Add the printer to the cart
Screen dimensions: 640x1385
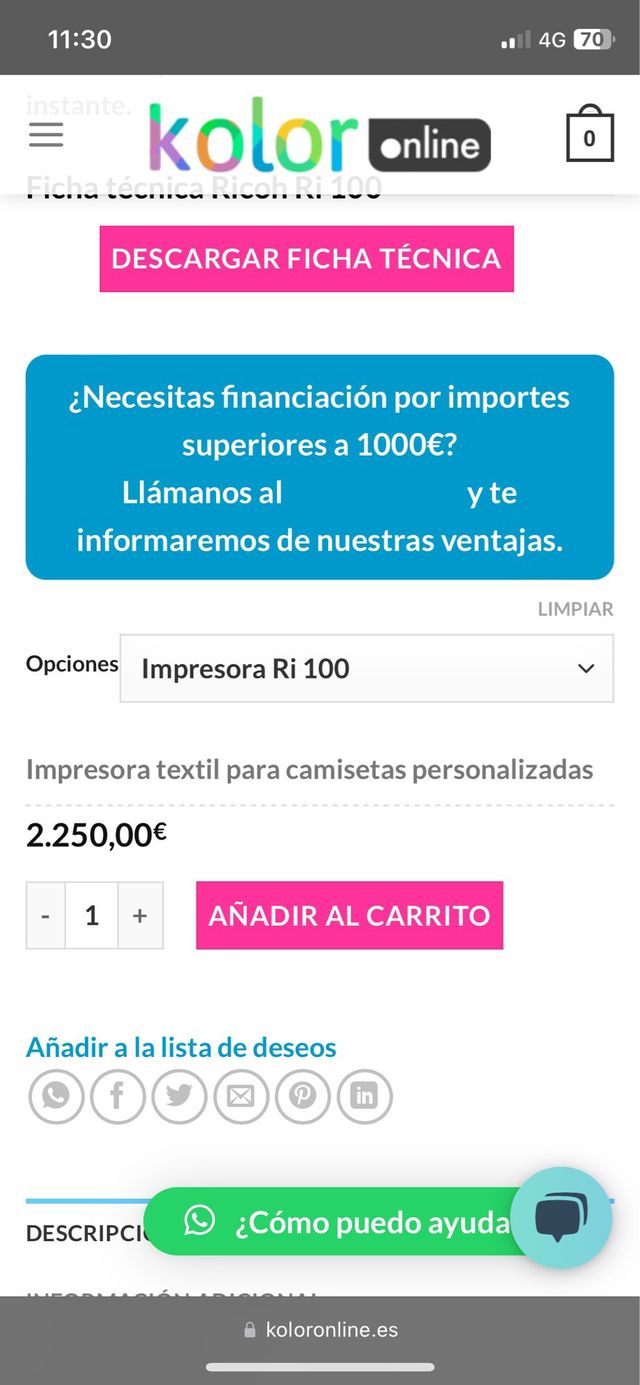(x=349, y=915)
